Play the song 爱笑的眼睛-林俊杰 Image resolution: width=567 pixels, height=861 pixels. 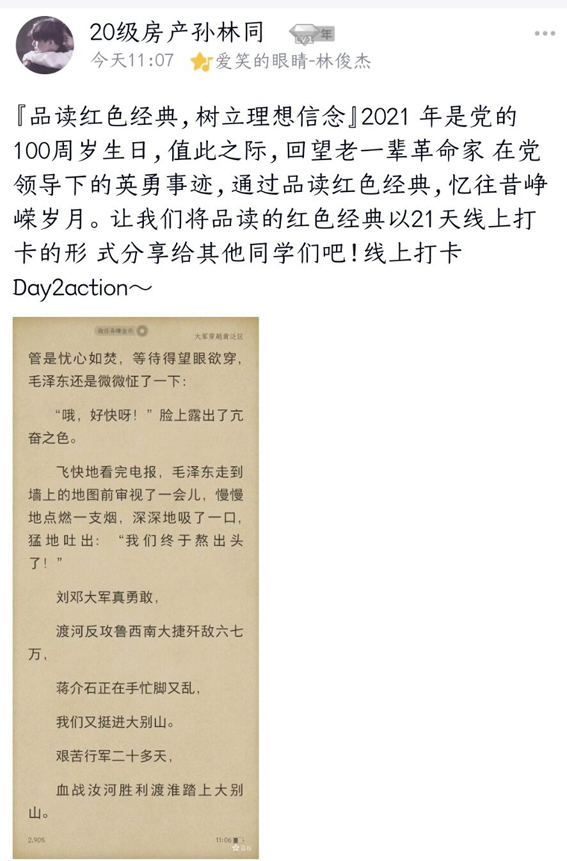pyautogui.click(x=280, y=61)
